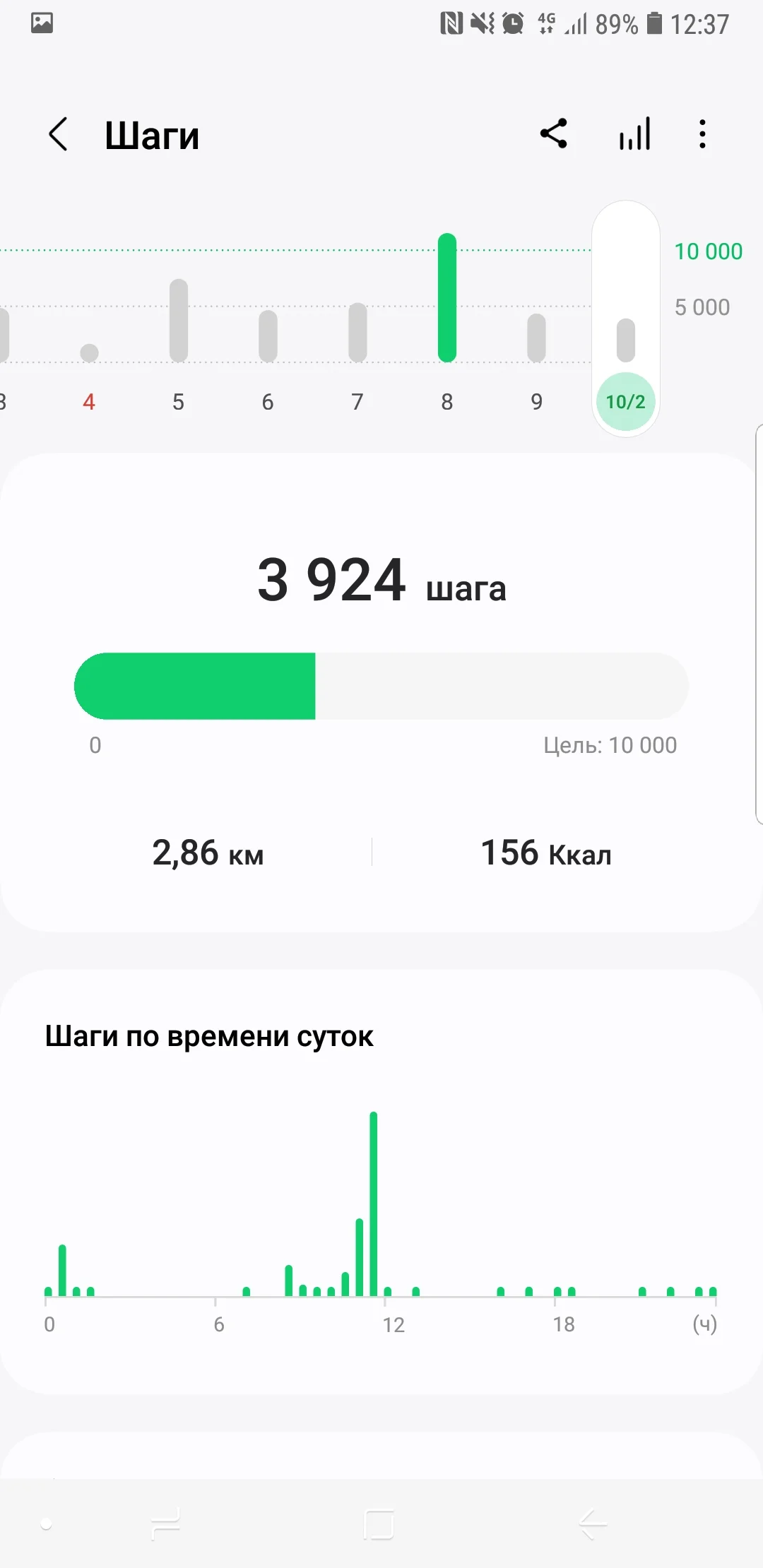This screenshot has height=1568, width=763.
Task: Go back from the Шаги screen
Action: click(59, 134)
